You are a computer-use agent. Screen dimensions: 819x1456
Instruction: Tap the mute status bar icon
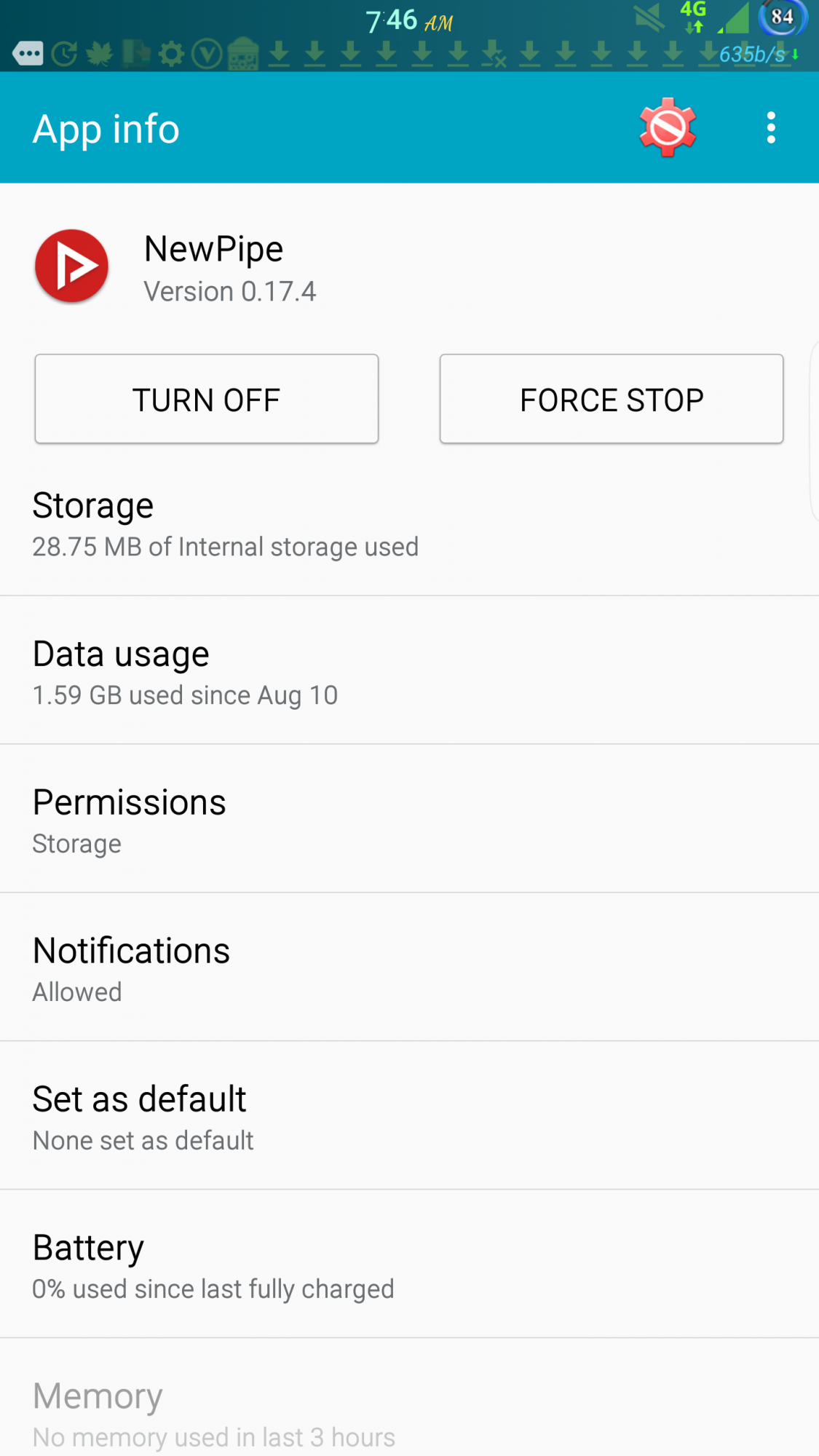(x=648, y=18)
